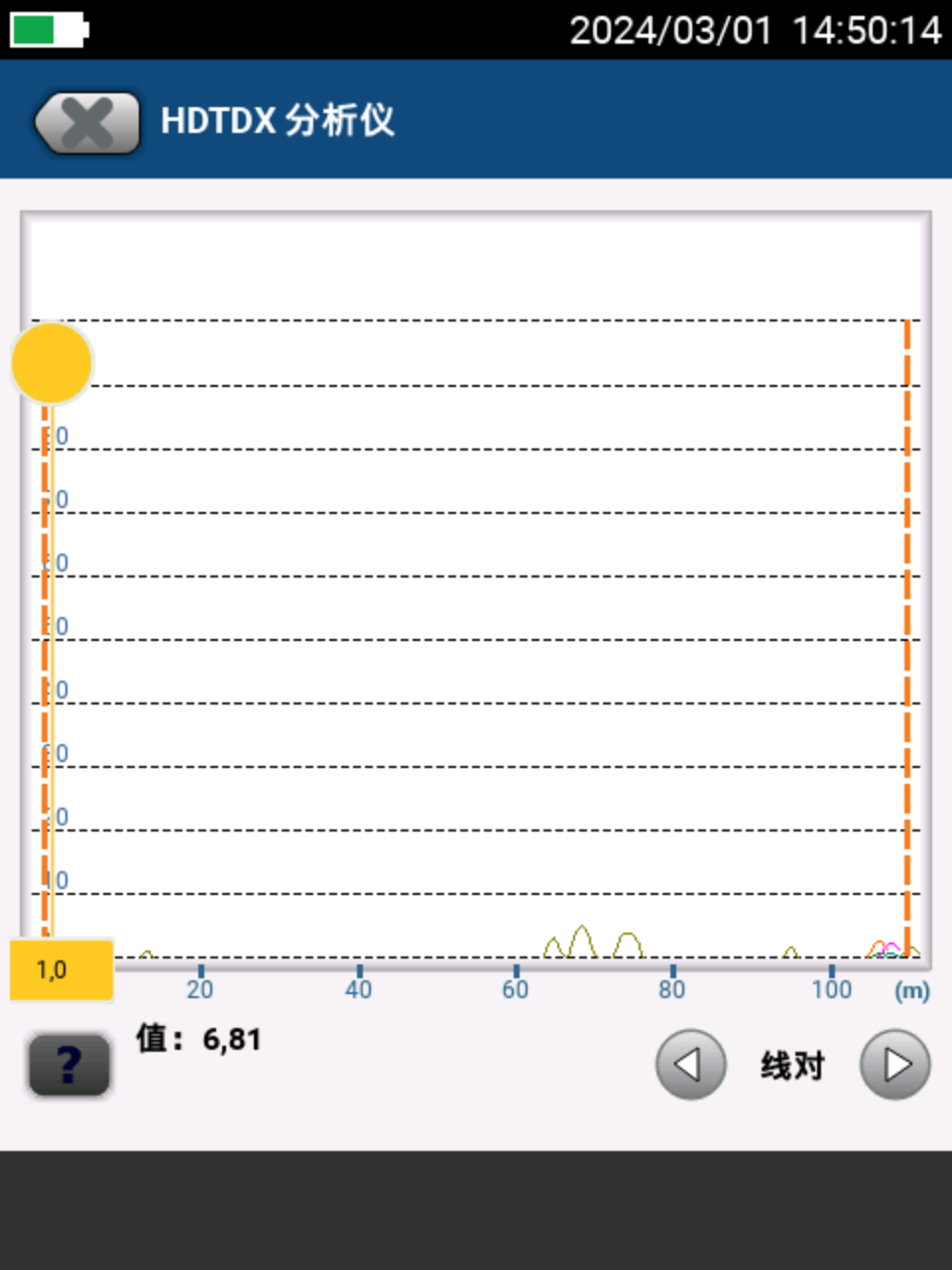This screenshot has width=952, height=1270.
Task: Select the next wire pair
Action: pyautogui.click(x=894, y=1066)
